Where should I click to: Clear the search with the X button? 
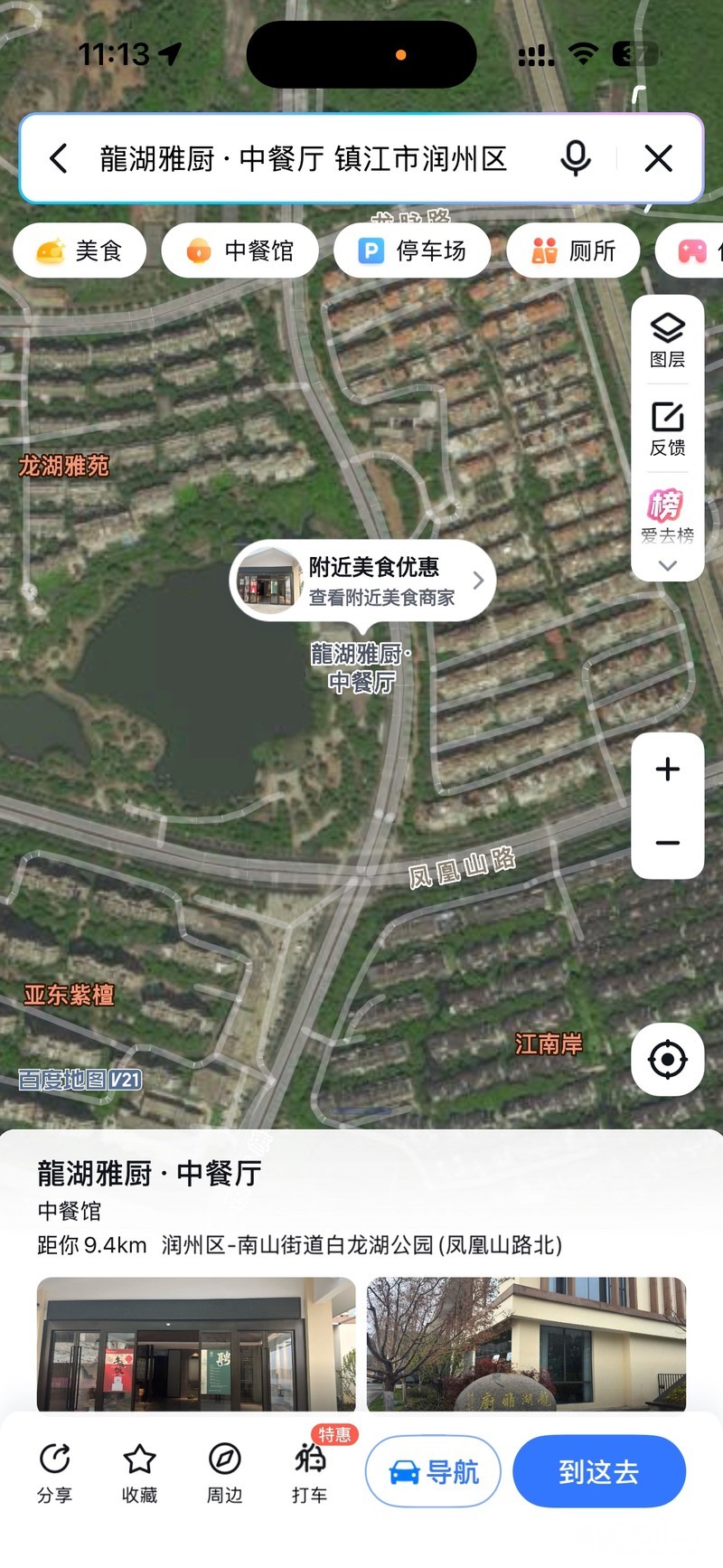click(x=659, y=159)
